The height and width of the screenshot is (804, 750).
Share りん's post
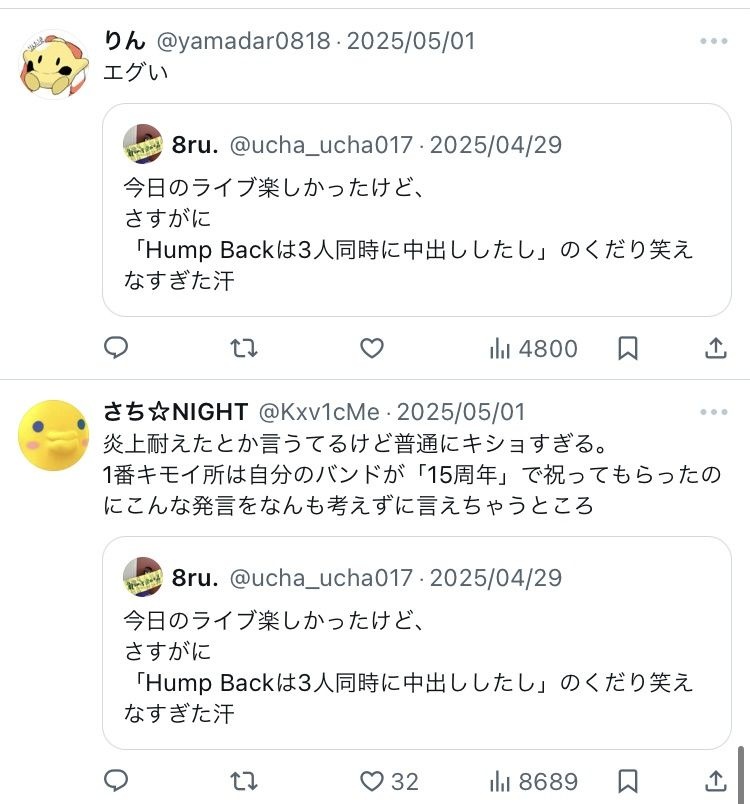pos(716,348)
